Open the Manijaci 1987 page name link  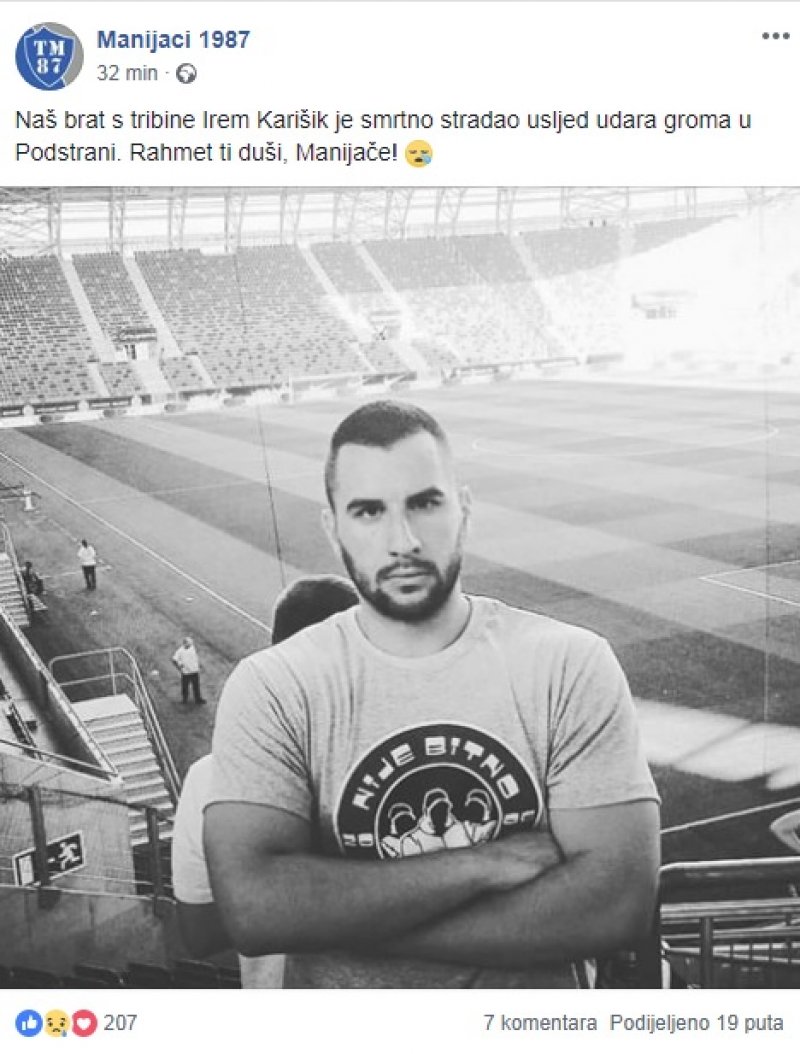coord(173,40)
